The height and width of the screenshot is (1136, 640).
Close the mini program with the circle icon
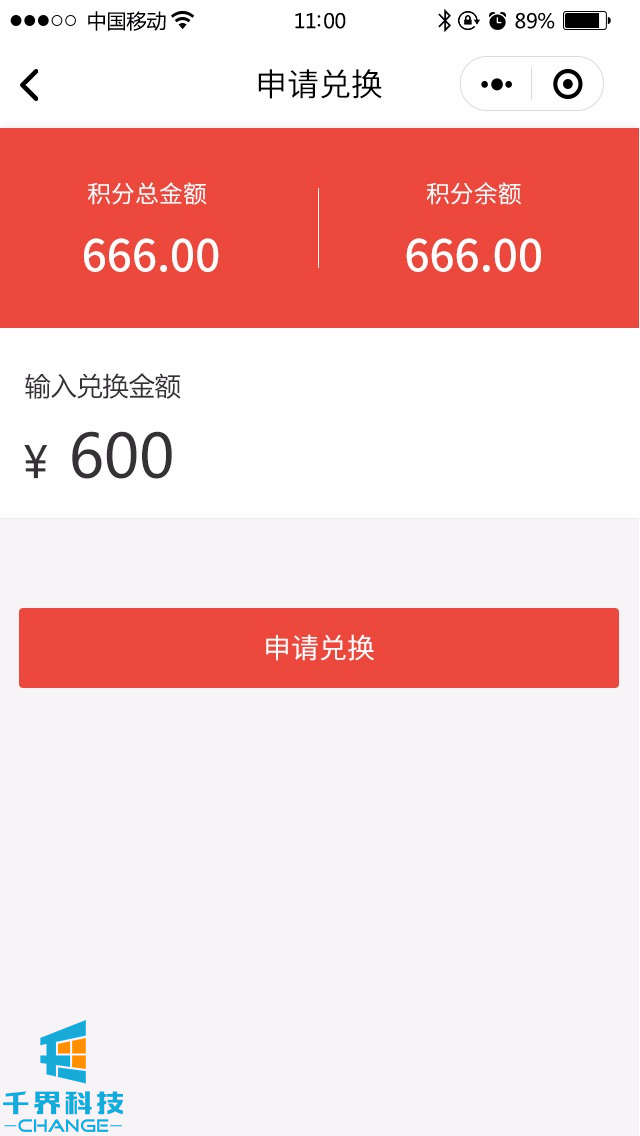(567, 84)
